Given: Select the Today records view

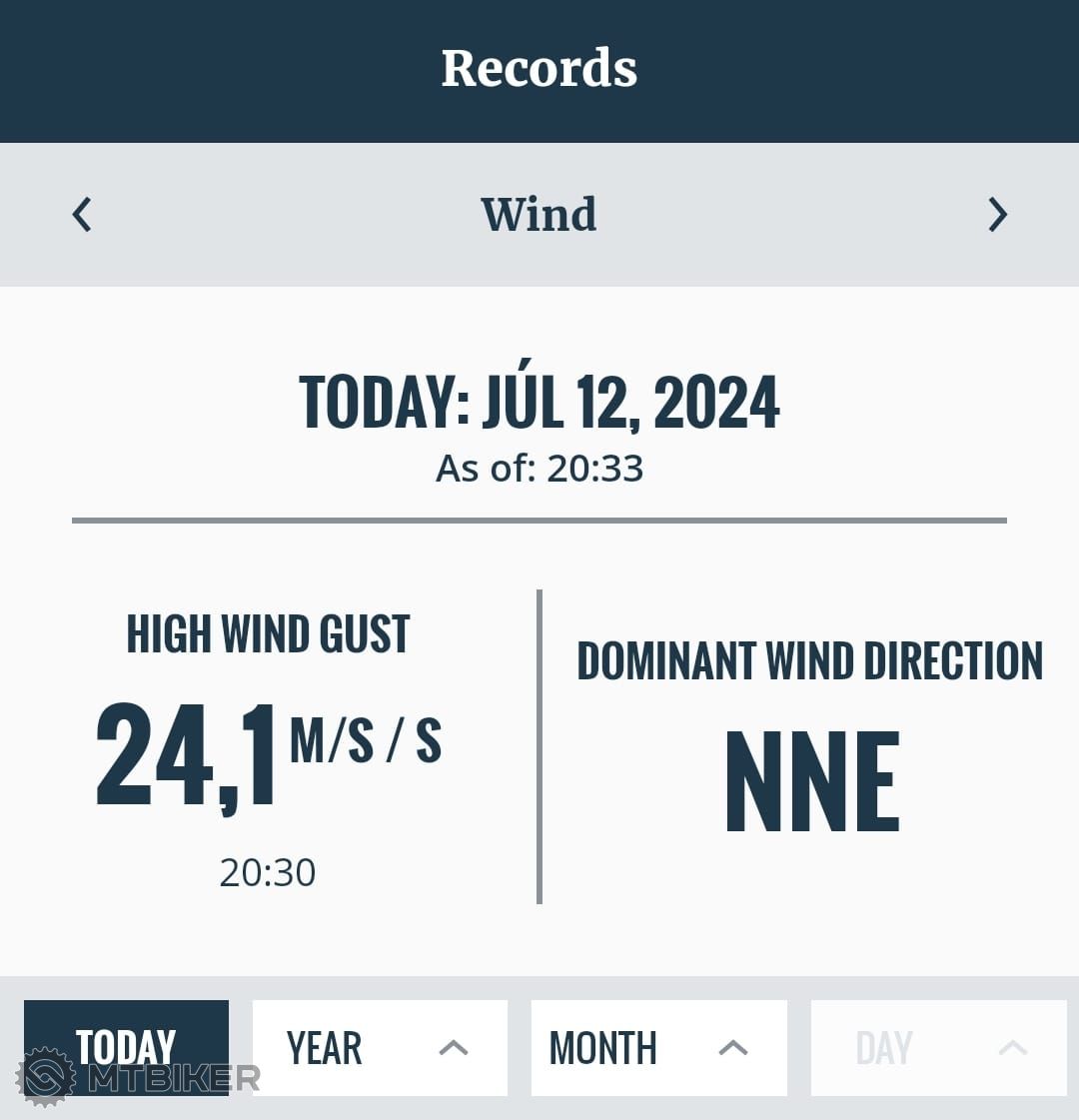Looking at the screenshot, I should coord(126,1047).
